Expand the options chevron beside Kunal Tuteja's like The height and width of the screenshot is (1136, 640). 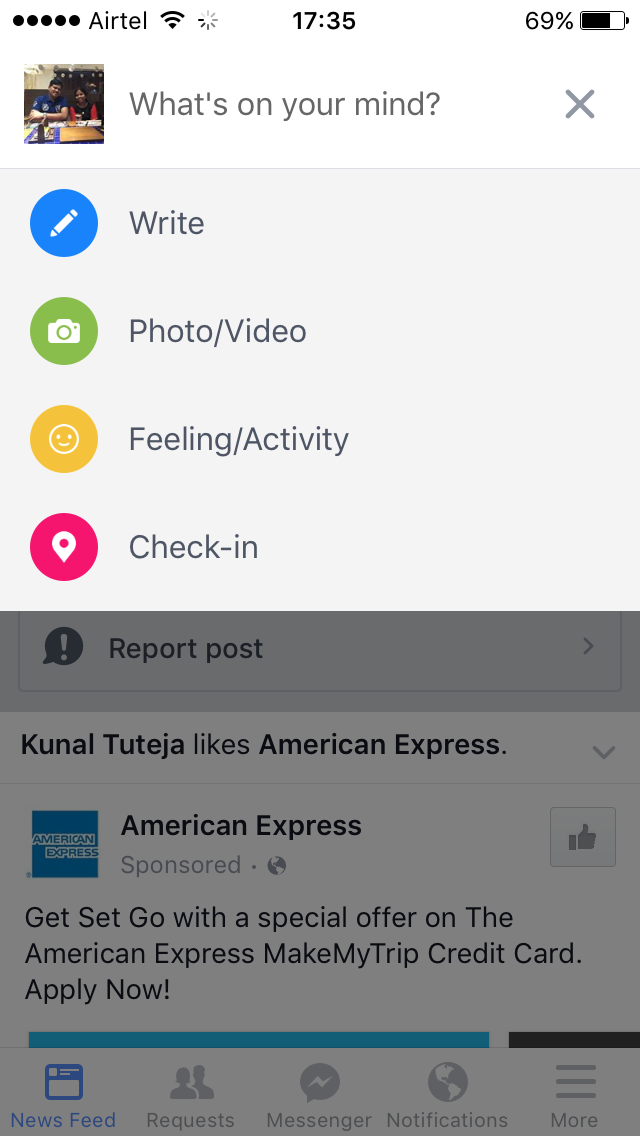[603, 751]
